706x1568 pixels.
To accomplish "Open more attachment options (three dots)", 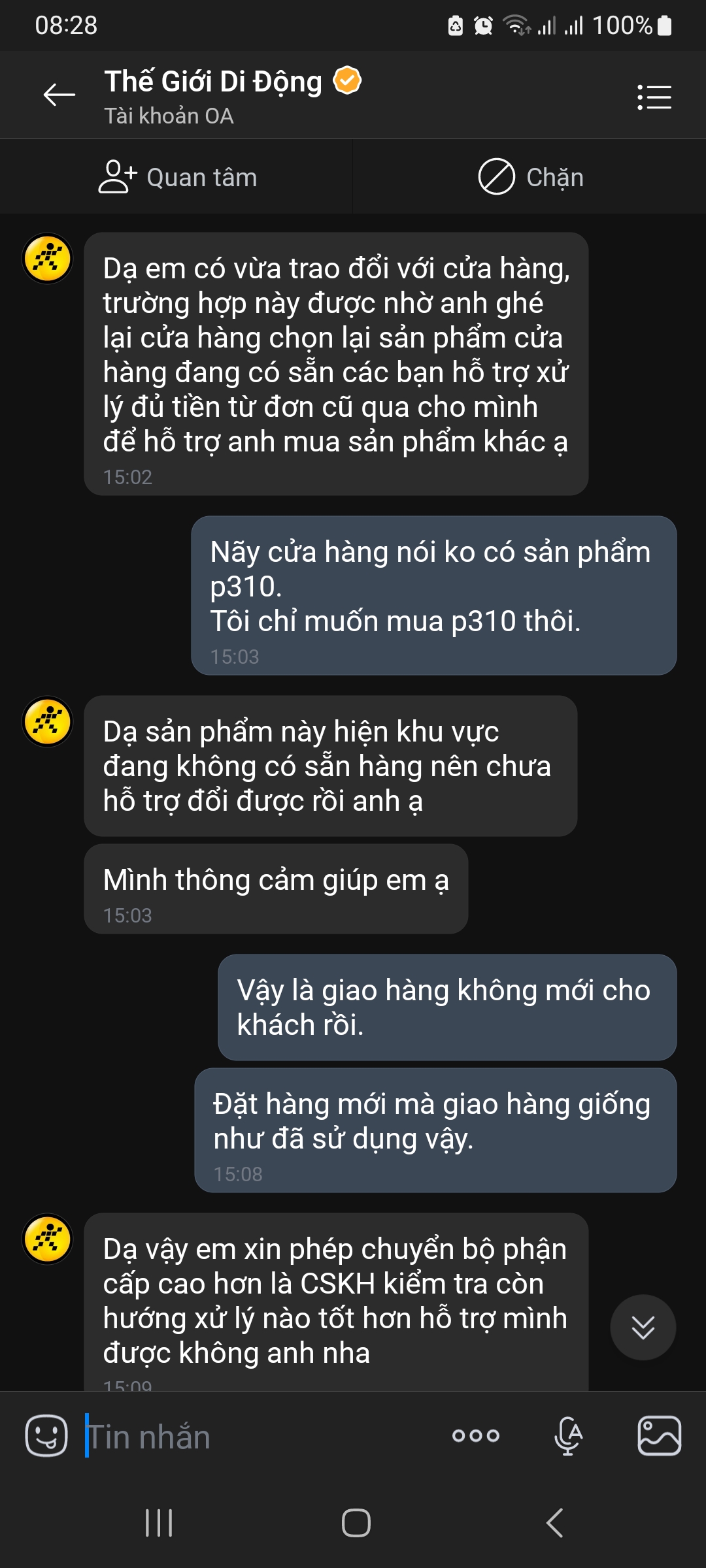I will tap(476, 1435).
